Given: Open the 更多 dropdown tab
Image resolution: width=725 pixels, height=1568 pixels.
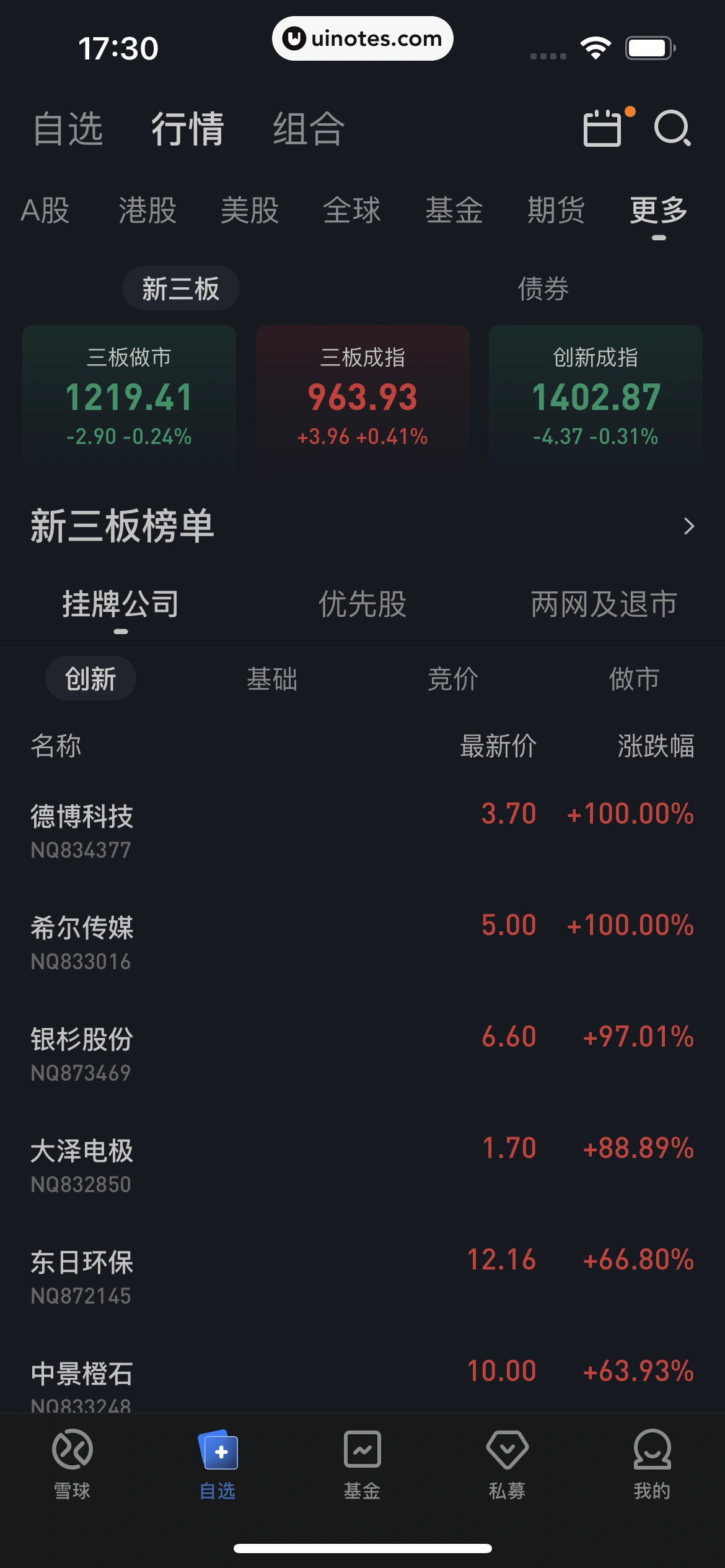Looking at the screenshot, I should (x=657, y=211).
